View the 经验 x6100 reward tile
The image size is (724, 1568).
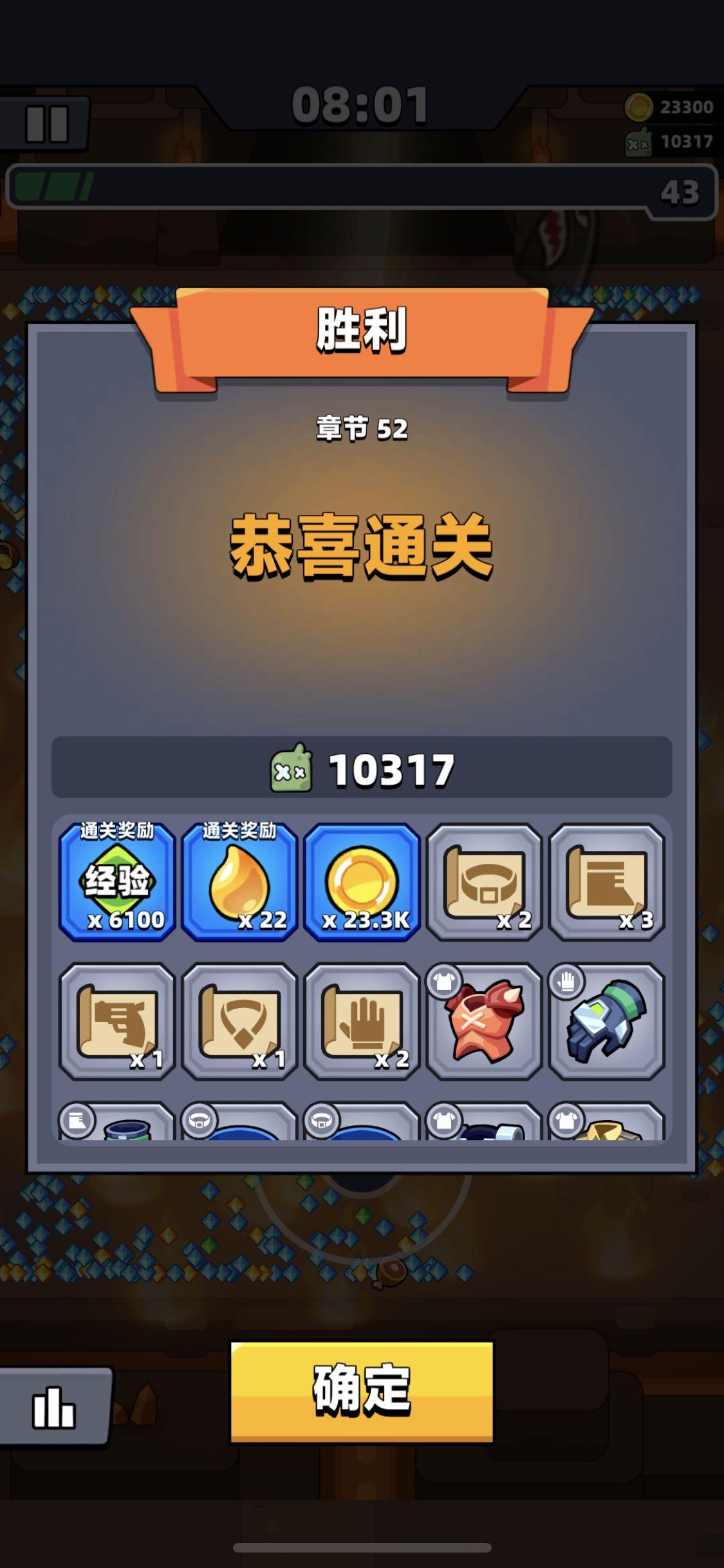[117, 882]
